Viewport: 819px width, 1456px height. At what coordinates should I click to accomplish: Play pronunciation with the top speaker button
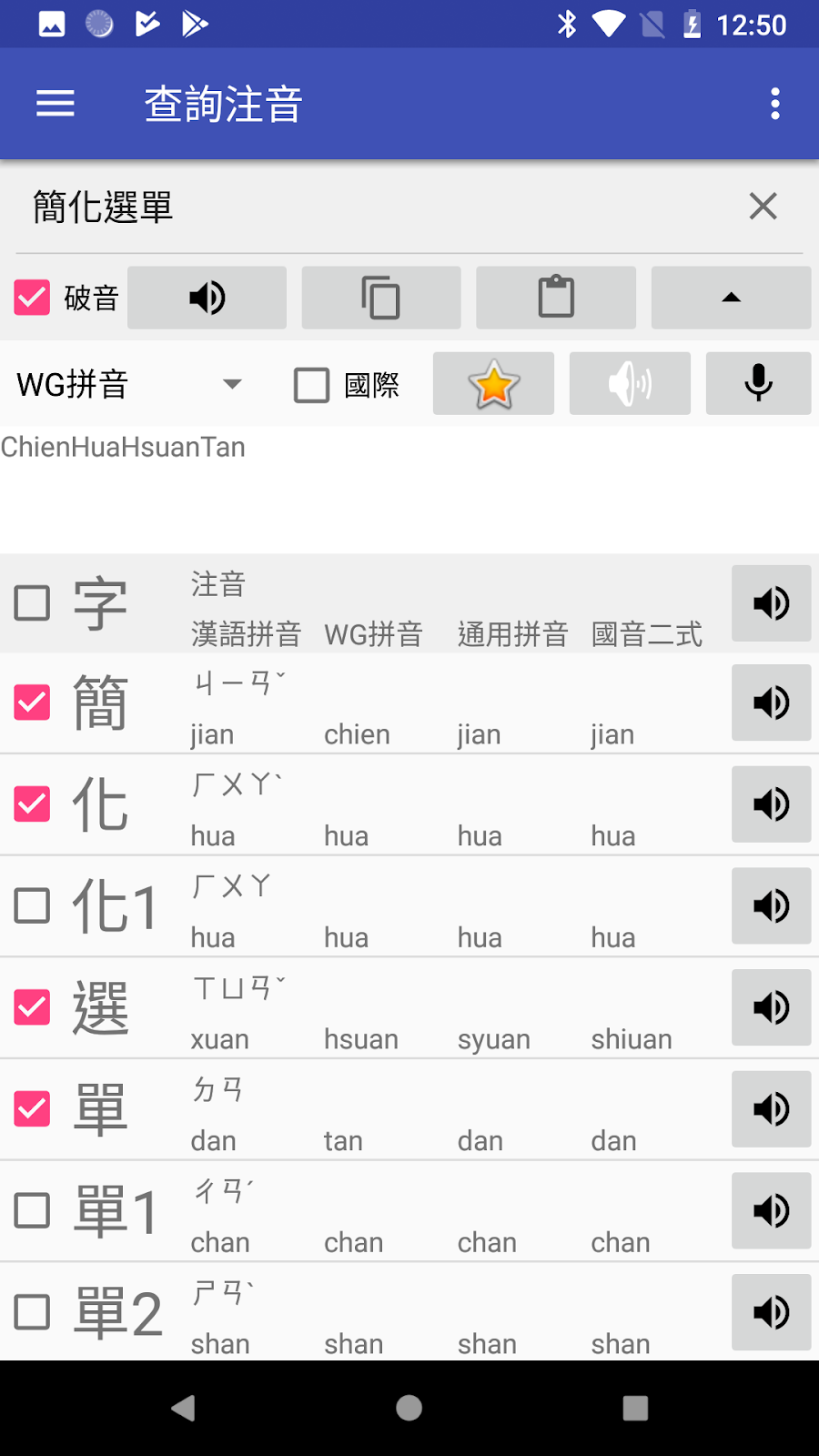pos(207,298)
